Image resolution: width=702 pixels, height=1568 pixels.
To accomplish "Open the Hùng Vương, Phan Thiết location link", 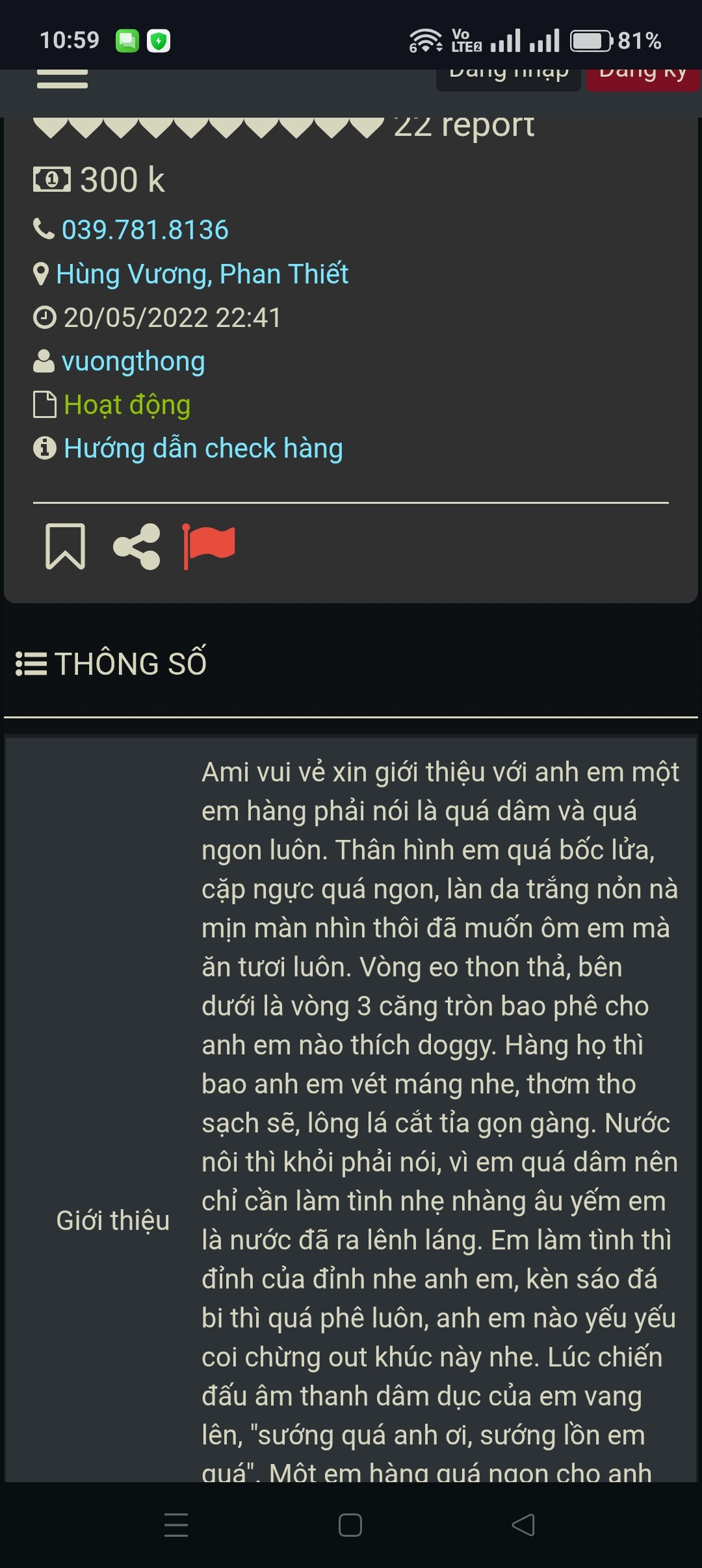I will click(x=202, y=274).
